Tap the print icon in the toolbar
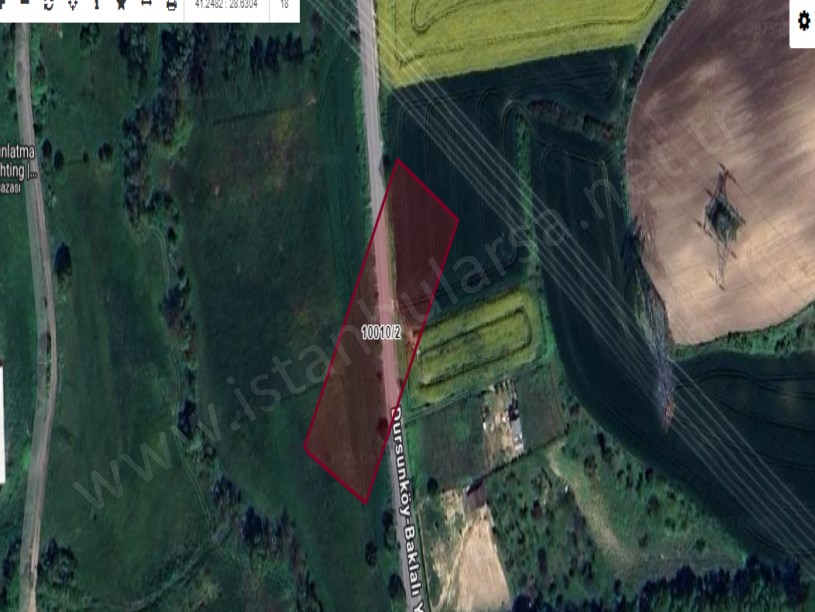The width and height of the screenshot is (815, 612). [x=171, y=5]
